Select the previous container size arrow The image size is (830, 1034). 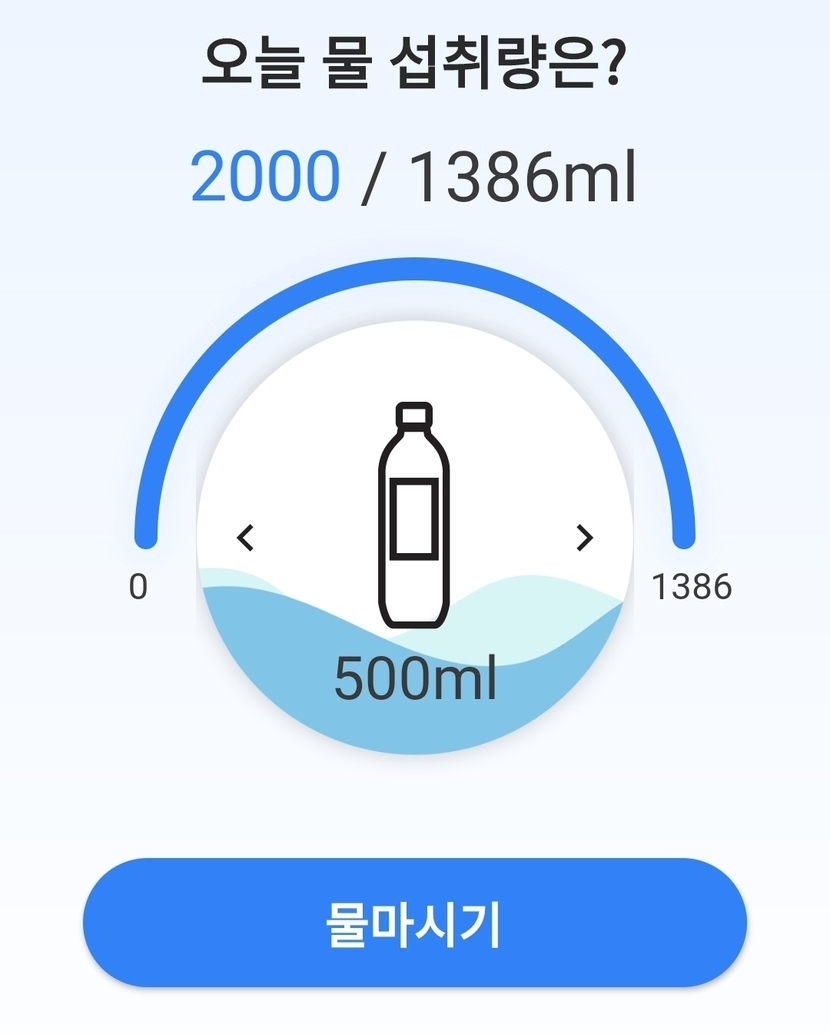[x=245, y=538]
